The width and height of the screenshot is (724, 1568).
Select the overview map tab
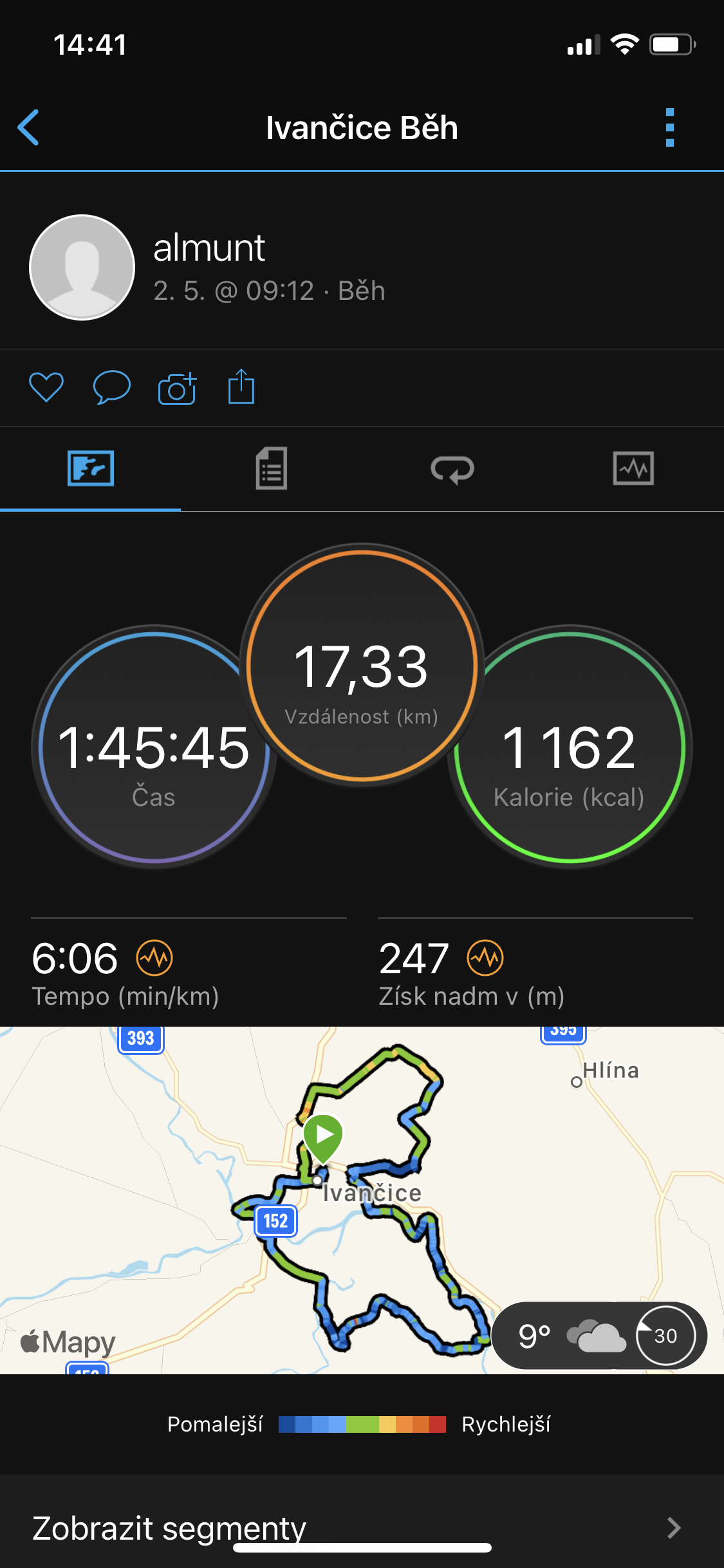click(x=91, y=468)
